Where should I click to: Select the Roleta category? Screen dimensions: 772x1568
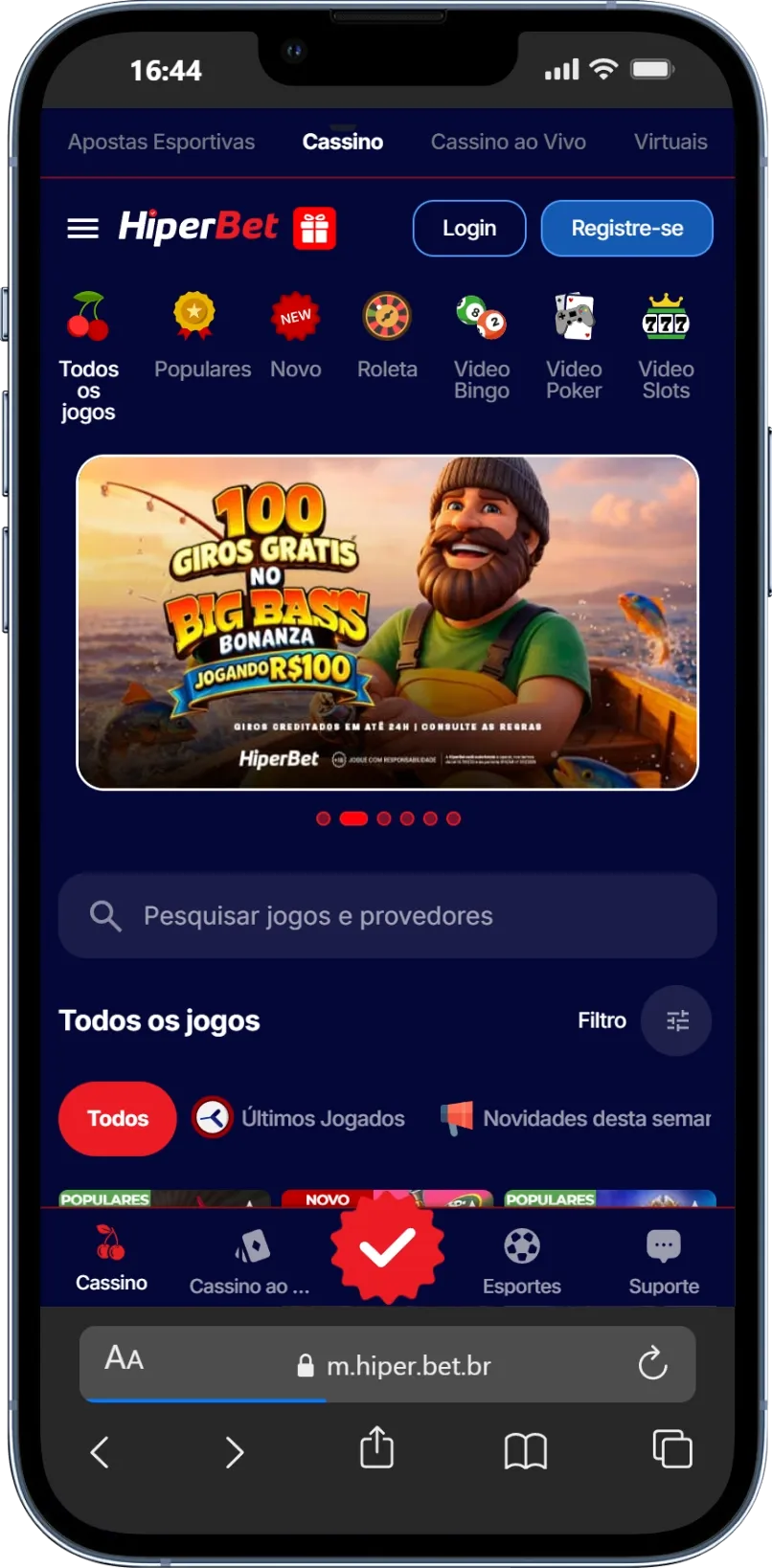[x=387, y=337]
